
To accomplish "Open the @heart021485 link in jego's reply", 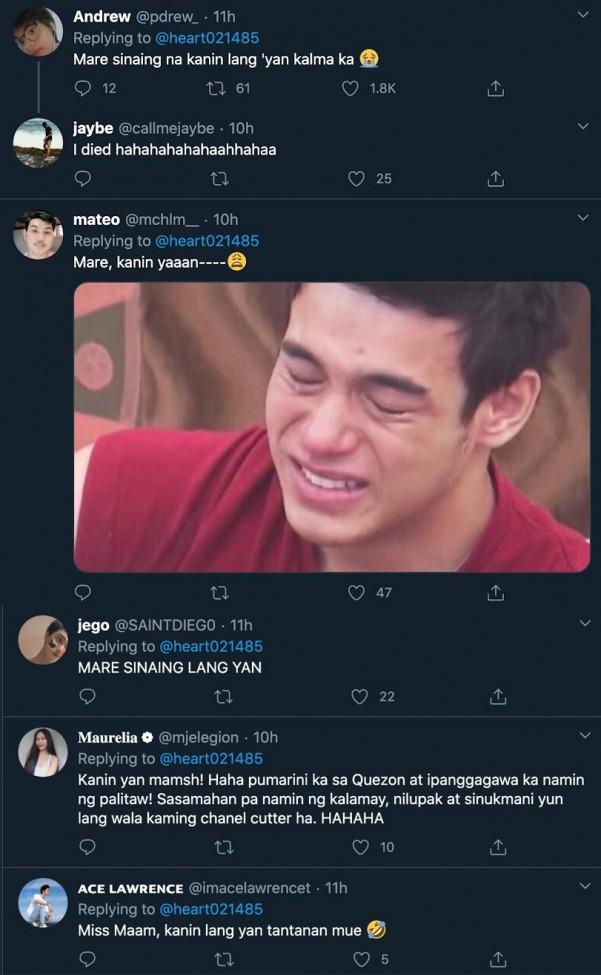I will pyautogui.click(x=209, y=646).
